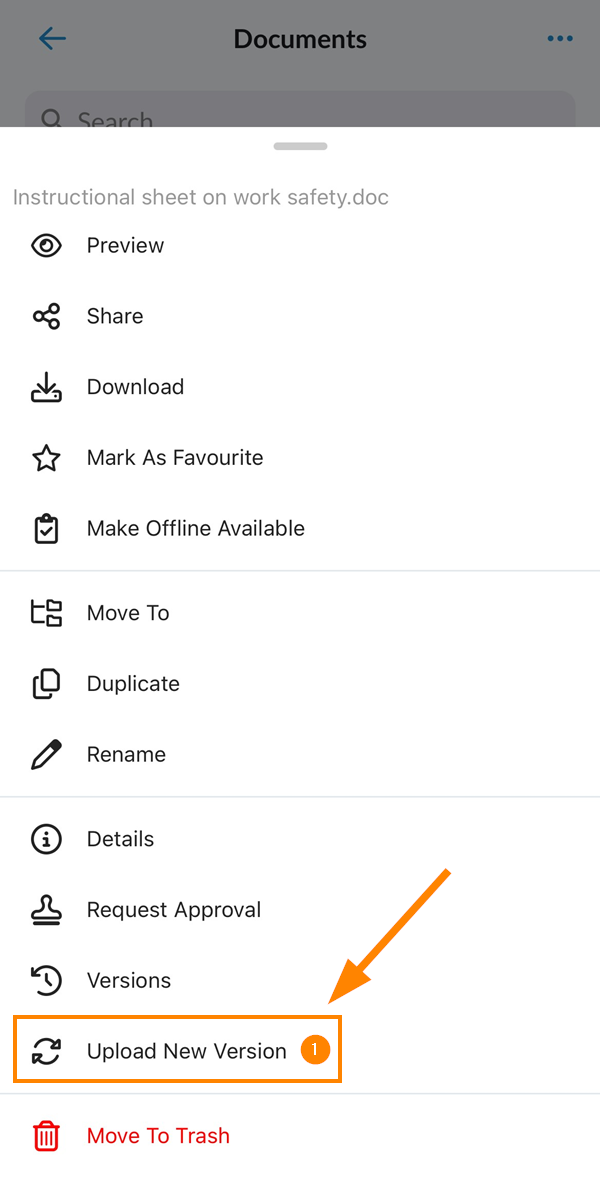
Task: Select Move To Trash
Action: (x=300, y=1135)
